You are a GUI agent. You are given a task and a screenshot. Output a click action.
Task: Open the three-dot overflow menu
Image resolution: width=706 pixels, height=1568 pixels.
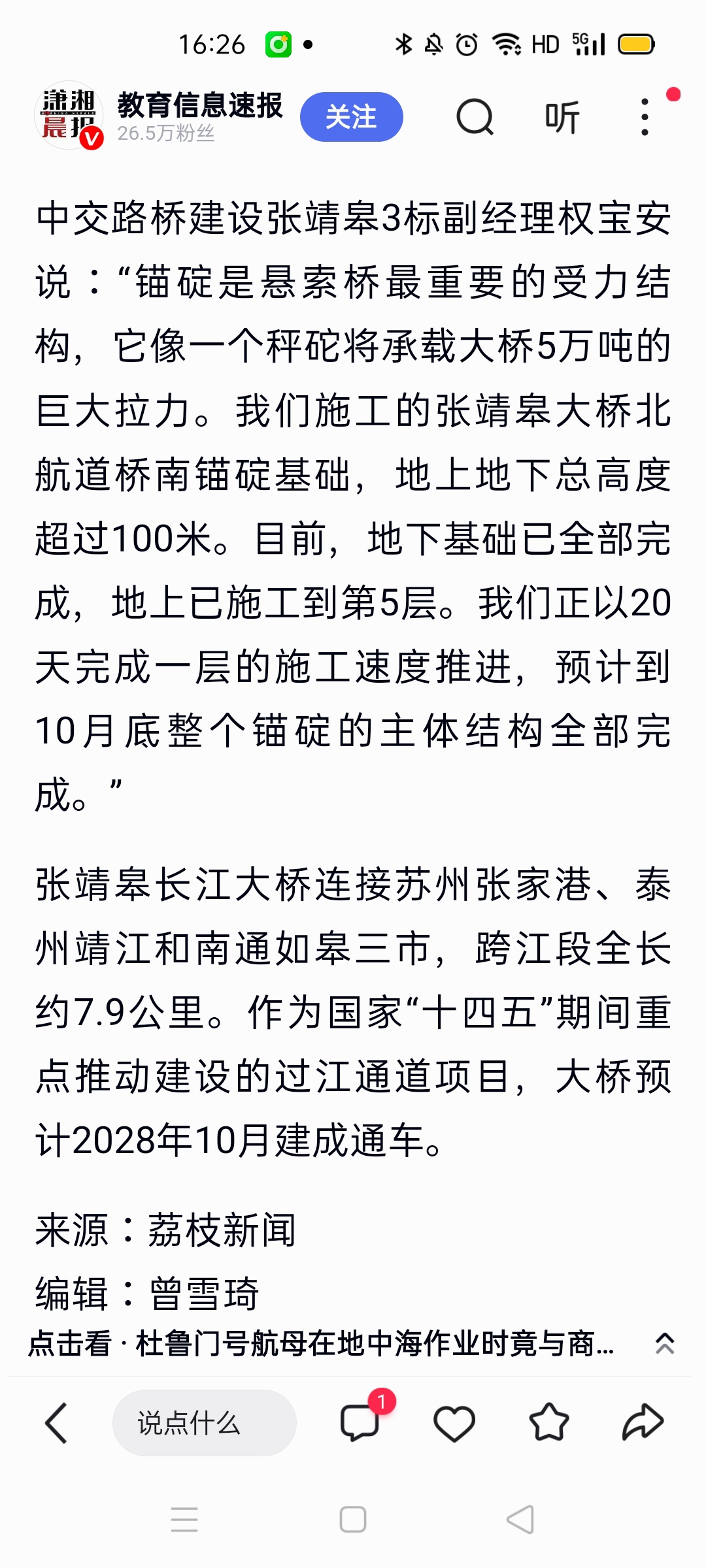tap(645, 117)
